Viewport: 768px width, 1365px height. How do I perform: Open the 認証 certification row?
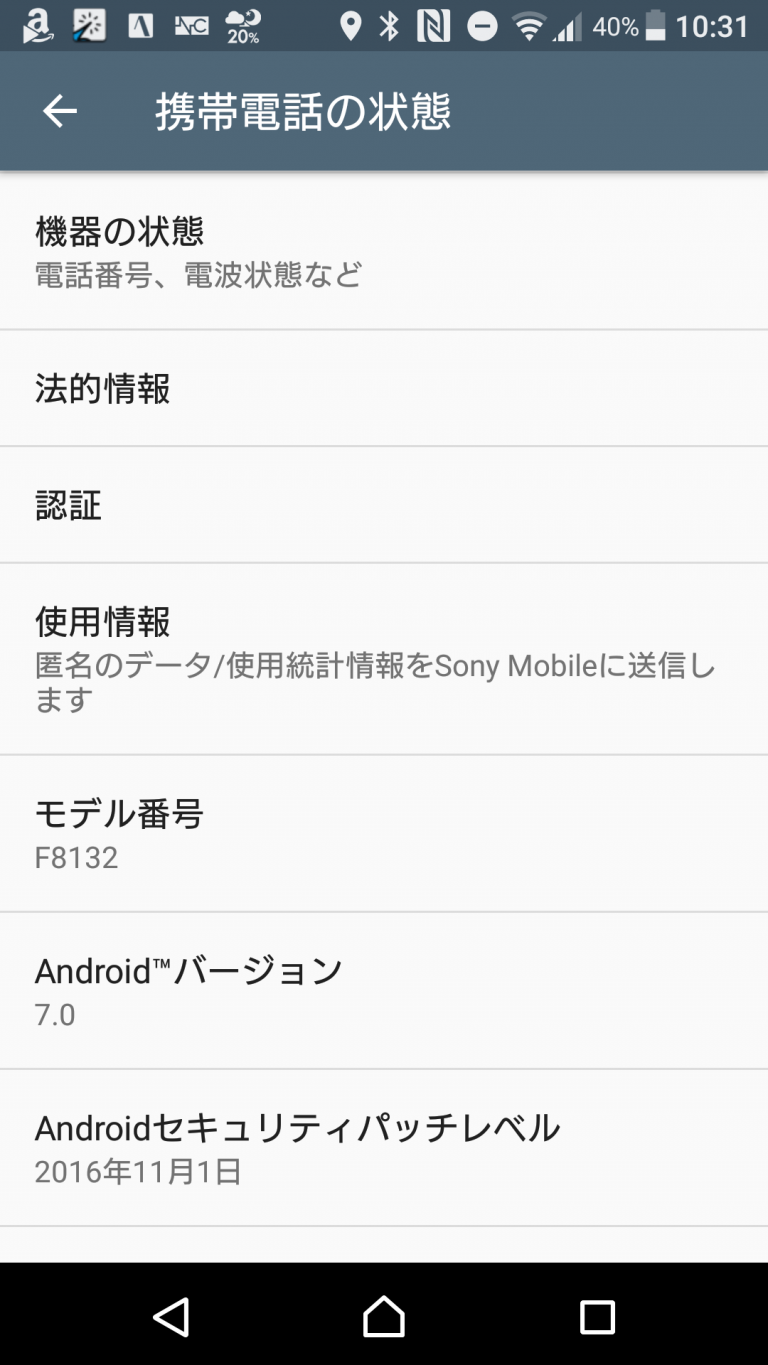coord(384,505)
